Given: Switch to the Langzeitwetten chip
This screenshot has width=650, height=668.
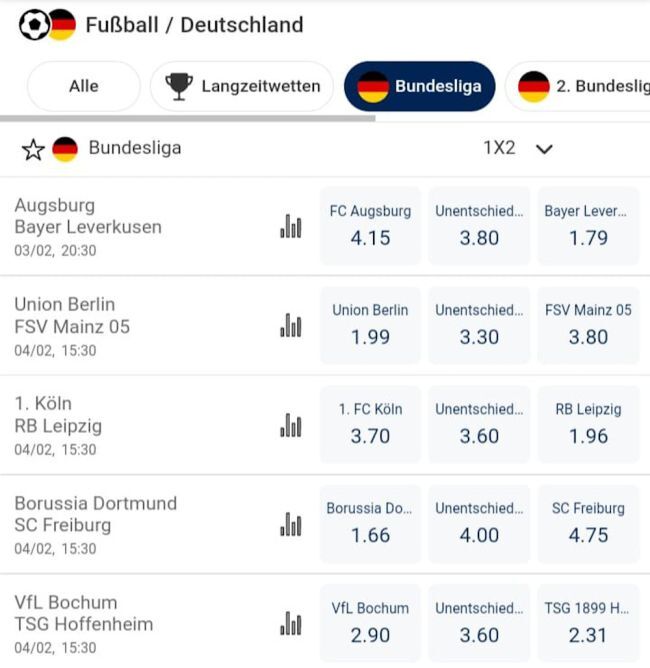Looking at the screenshot, I should 242,86.
